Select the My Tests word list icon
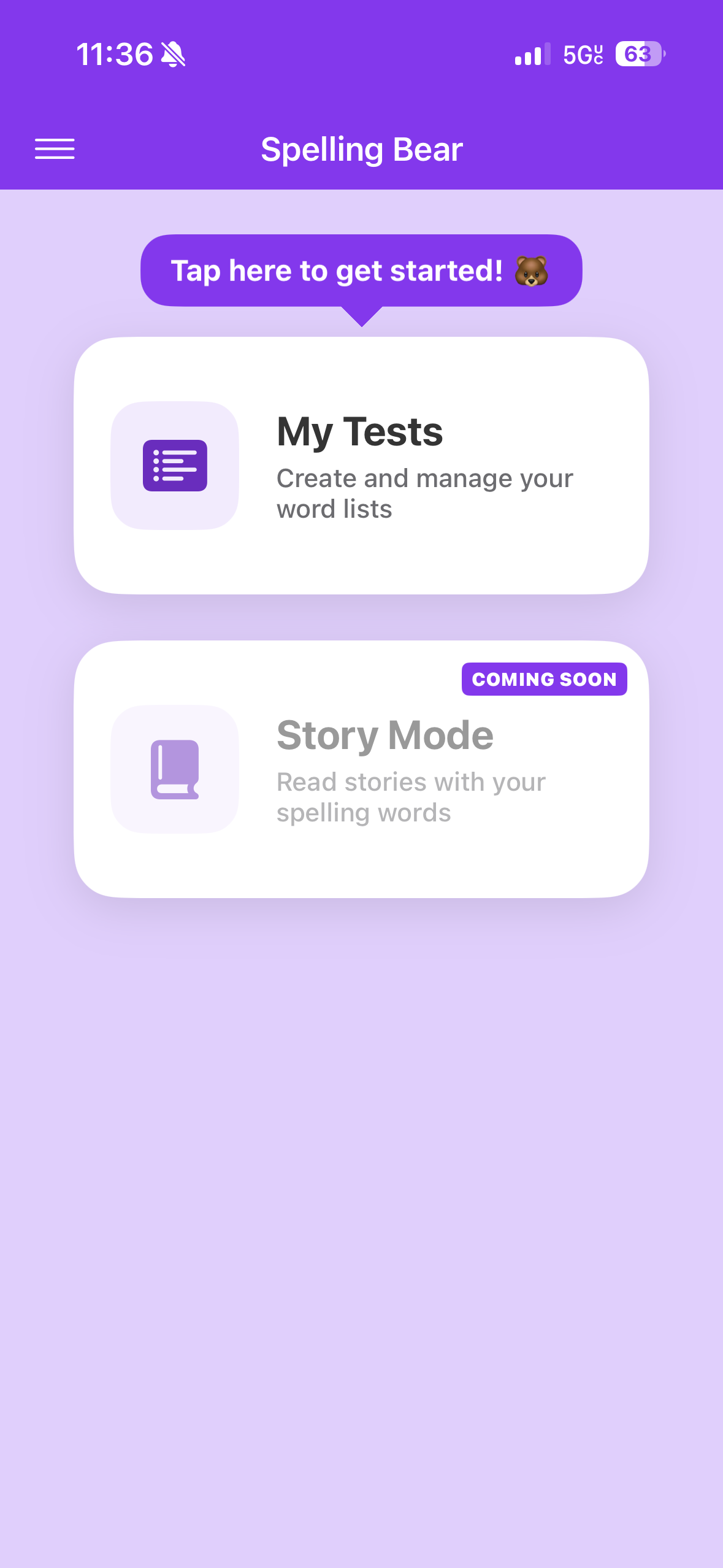The image size is (723, 1568). (175, 466)
